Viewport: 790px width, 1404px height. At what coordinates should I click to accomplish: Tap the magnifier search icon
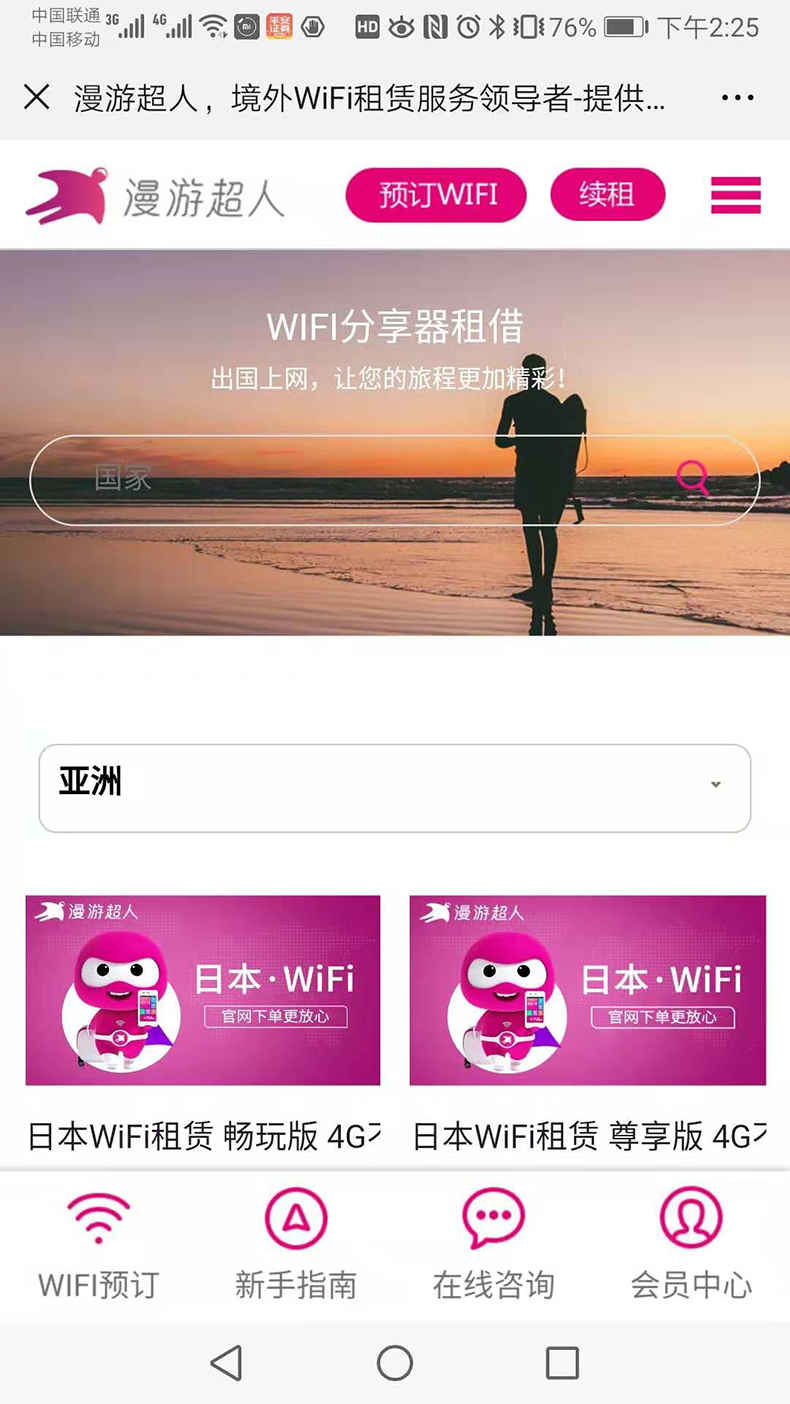(x=693, y=479)
